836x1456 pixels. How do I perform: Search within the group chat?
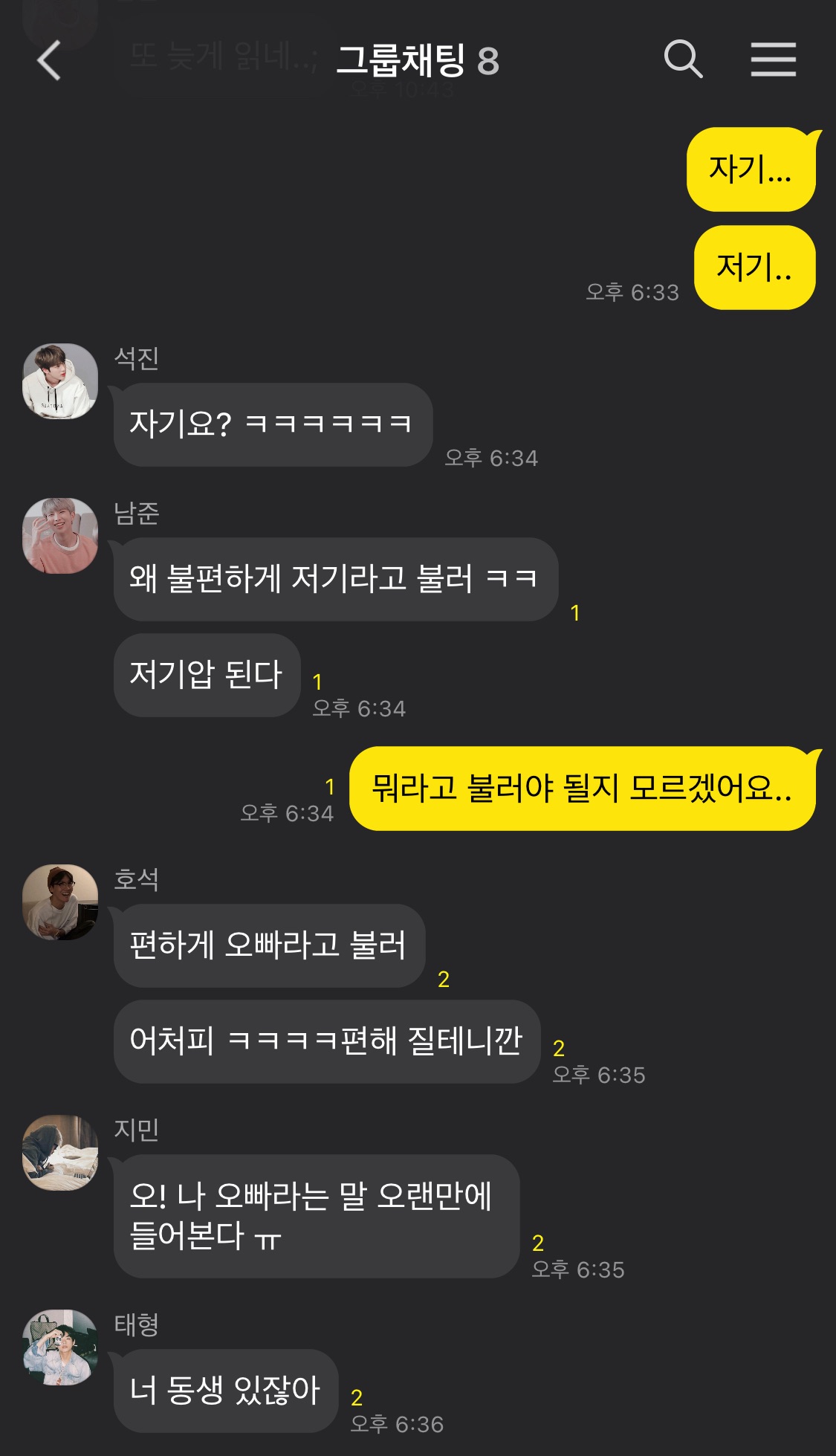point(683,59)
